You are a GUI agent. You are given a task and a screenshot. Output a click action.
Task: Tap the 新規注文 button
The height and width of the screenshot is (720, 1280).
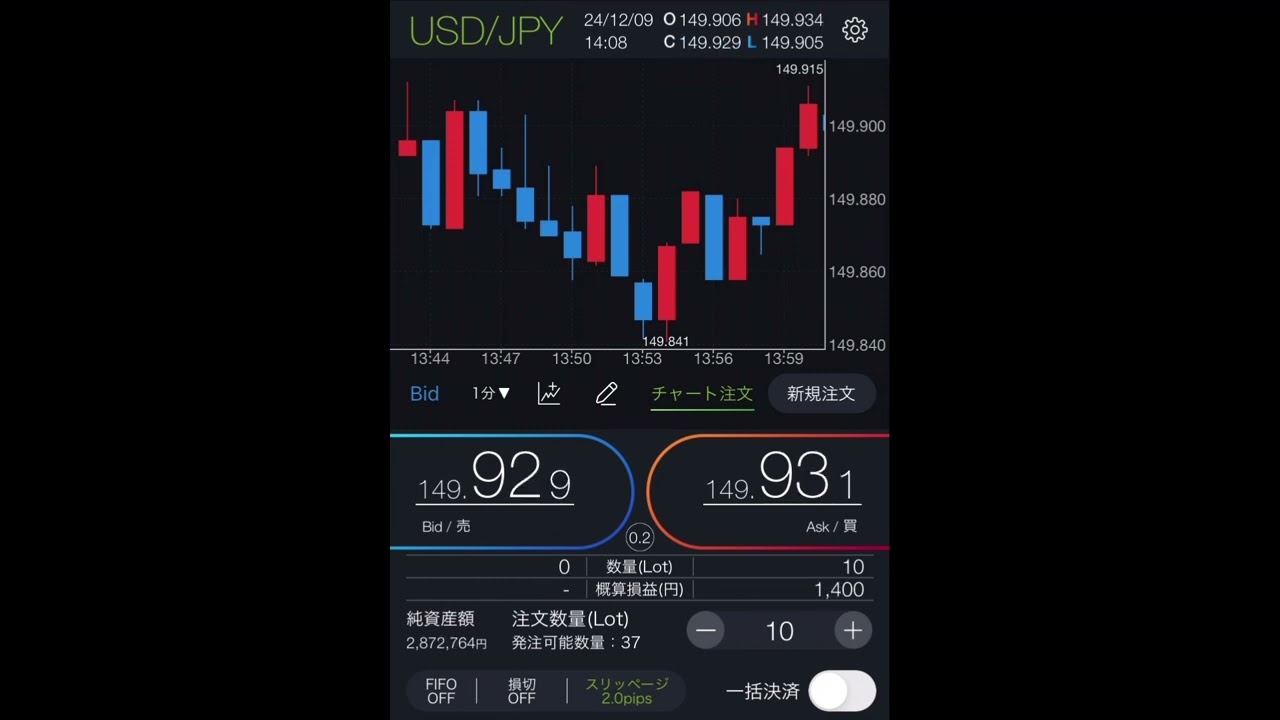(x=820, y=394)
